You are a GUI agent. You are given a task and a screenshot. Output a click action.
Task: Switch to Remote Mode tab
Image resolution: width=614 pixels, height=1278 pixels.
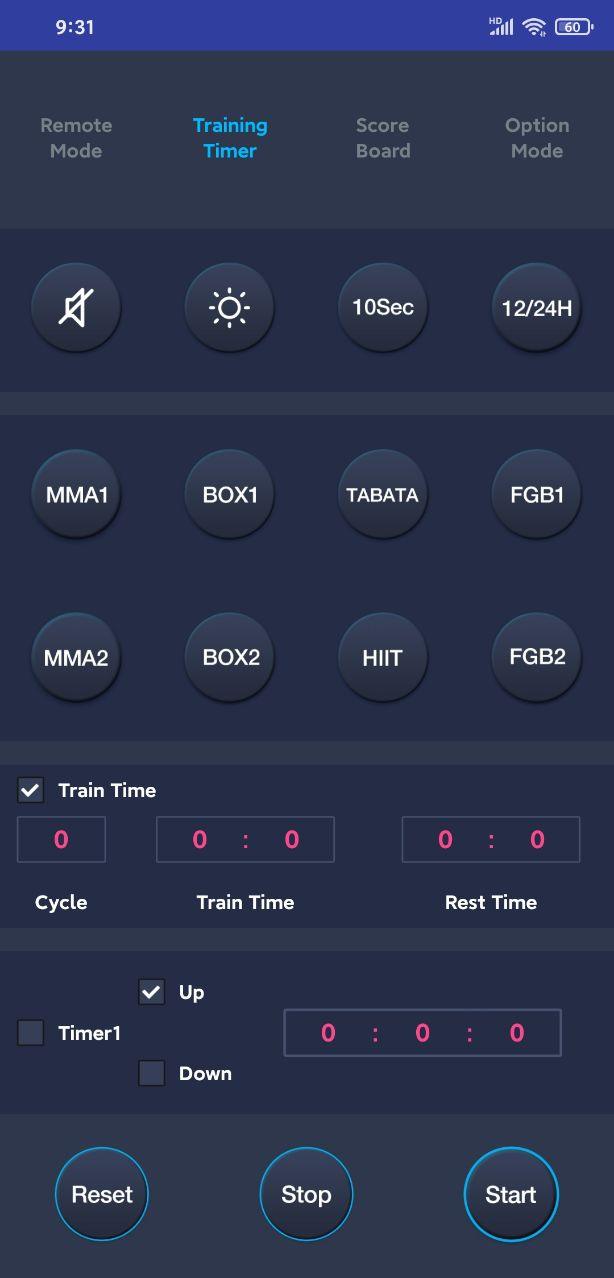point(76,138)
